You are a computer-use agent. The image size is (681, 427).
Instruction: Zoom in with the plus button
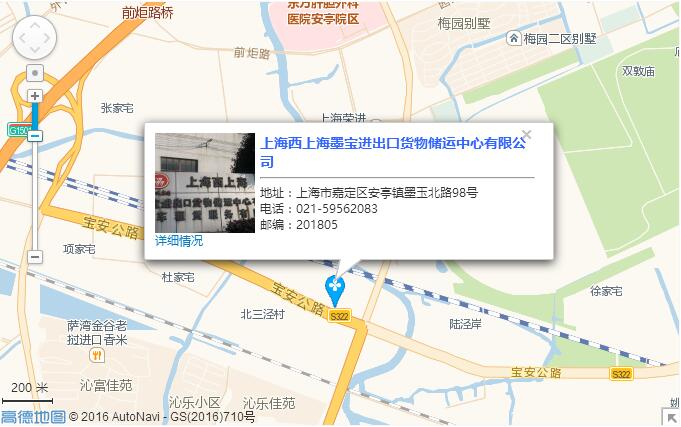tap(35, 96)
